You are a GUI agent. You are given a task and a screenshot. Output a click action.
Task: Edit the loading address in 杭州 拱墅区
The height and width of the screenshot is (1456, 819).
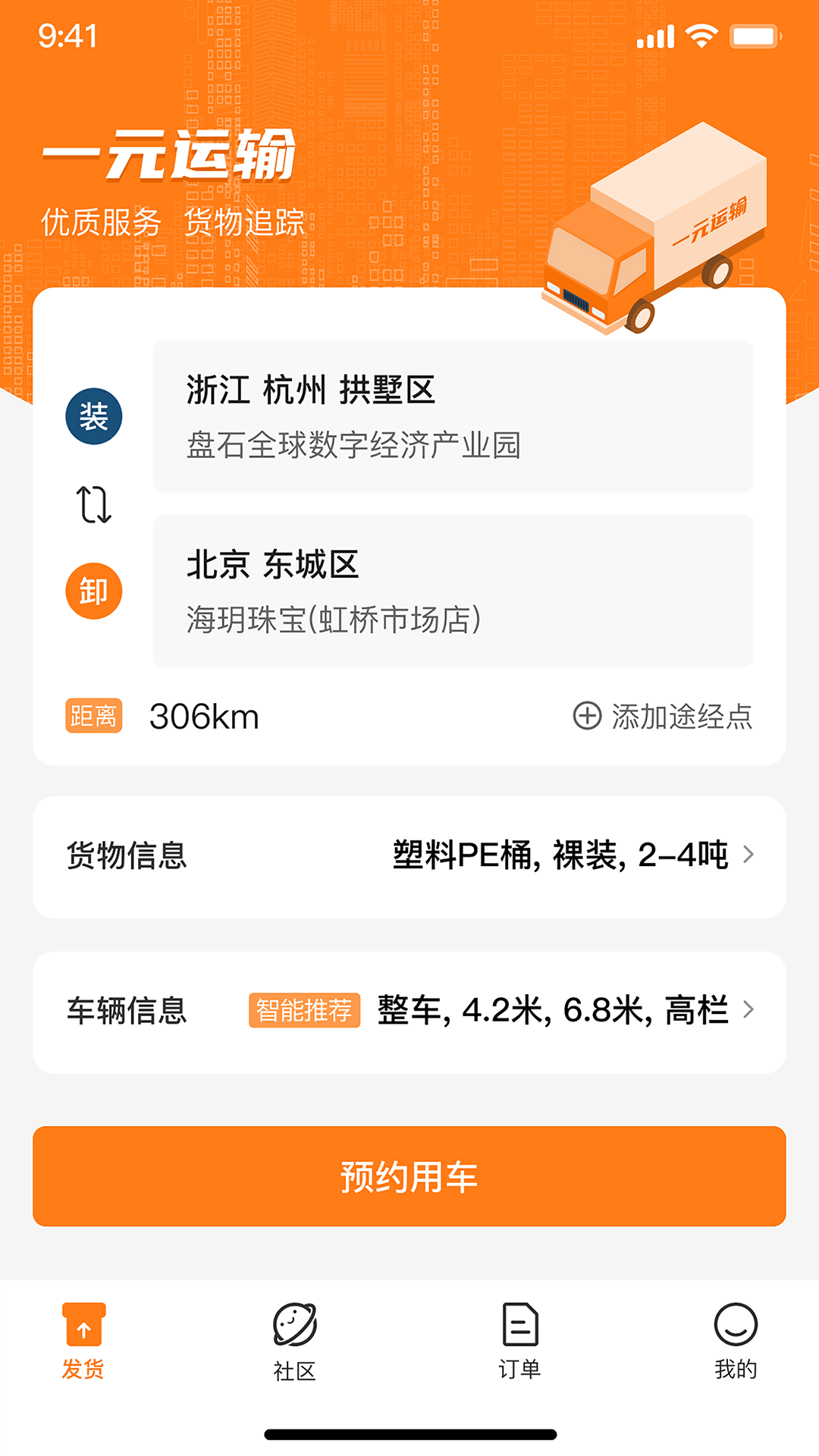click(x=453, y=416)
